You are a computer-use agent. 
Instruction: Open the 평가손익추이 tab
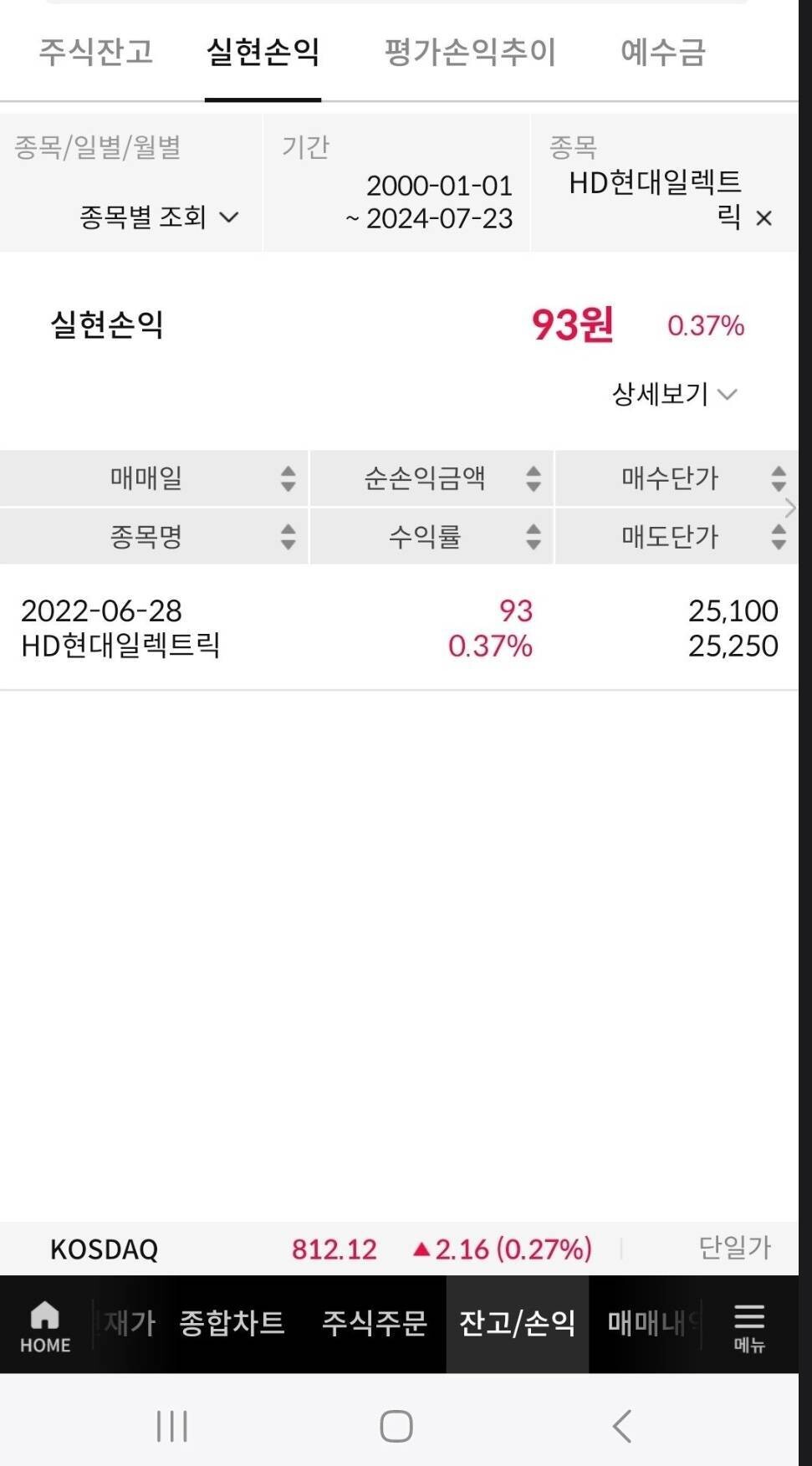click(469, 53)
